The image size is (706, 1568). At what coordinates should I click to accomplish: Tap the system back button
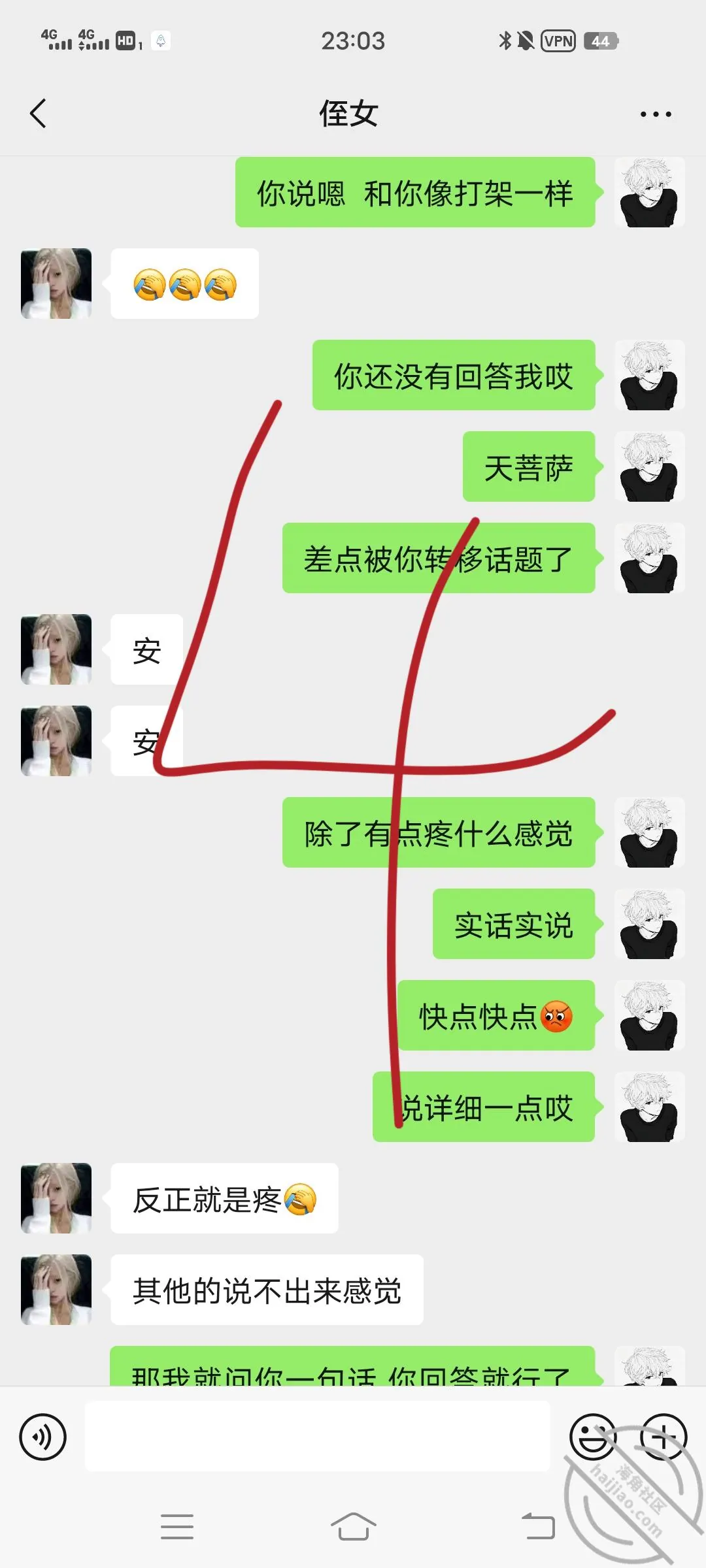coord(538,1527)
